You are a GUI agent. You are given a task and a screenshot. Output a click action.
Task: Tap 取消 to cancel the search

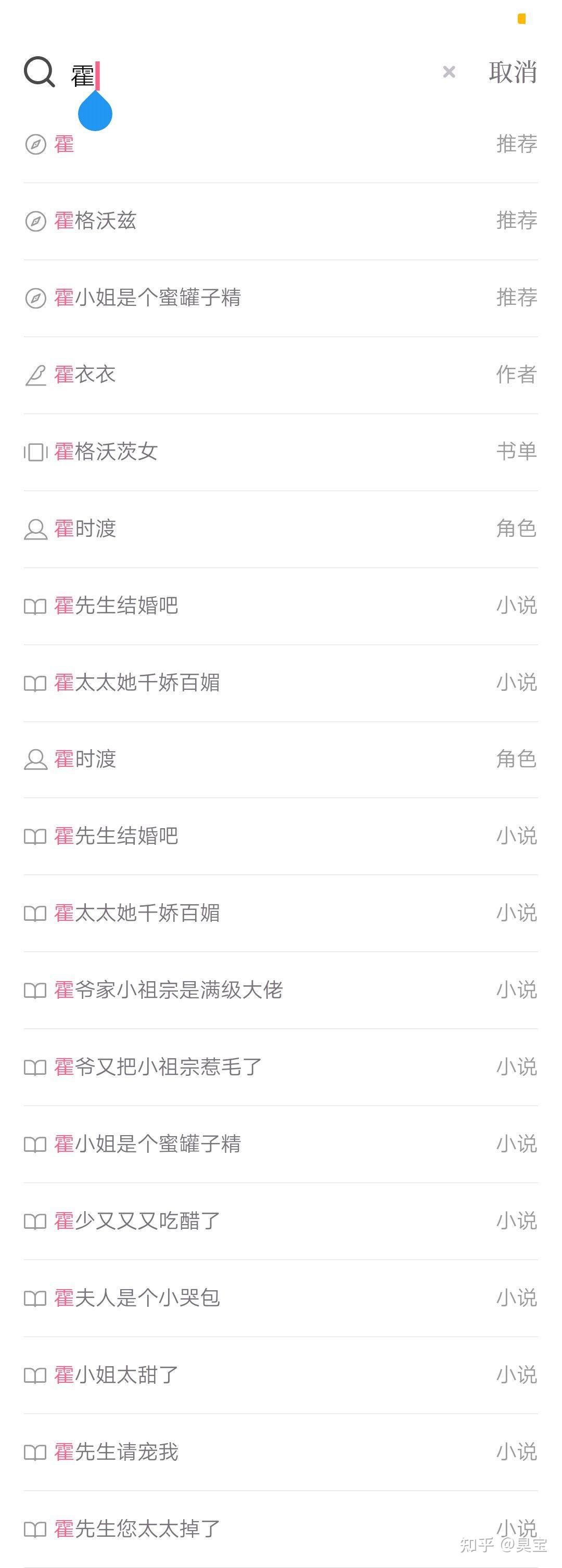(512, 72)
